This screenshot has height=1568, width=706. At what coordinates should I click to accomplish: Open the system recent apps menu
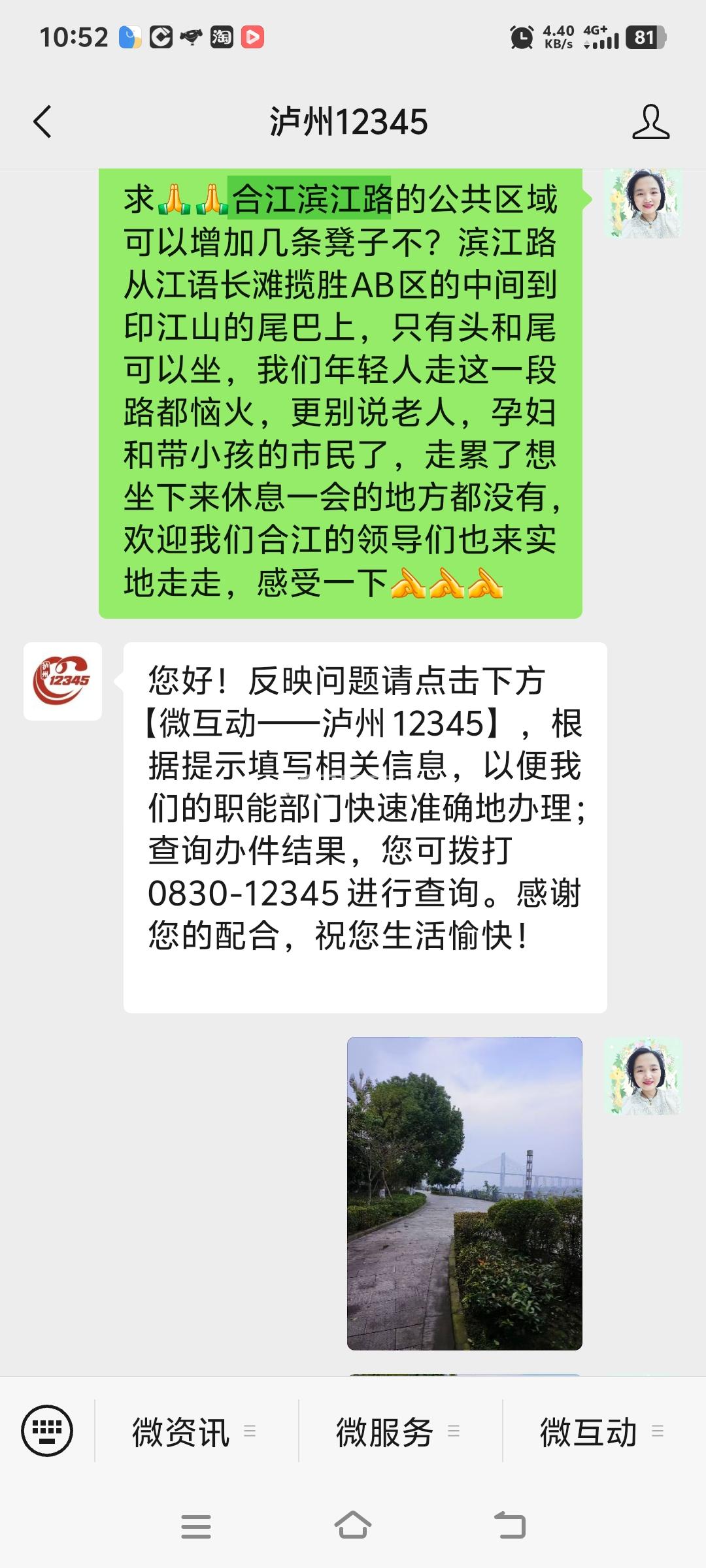click(x=195, y=1526)
